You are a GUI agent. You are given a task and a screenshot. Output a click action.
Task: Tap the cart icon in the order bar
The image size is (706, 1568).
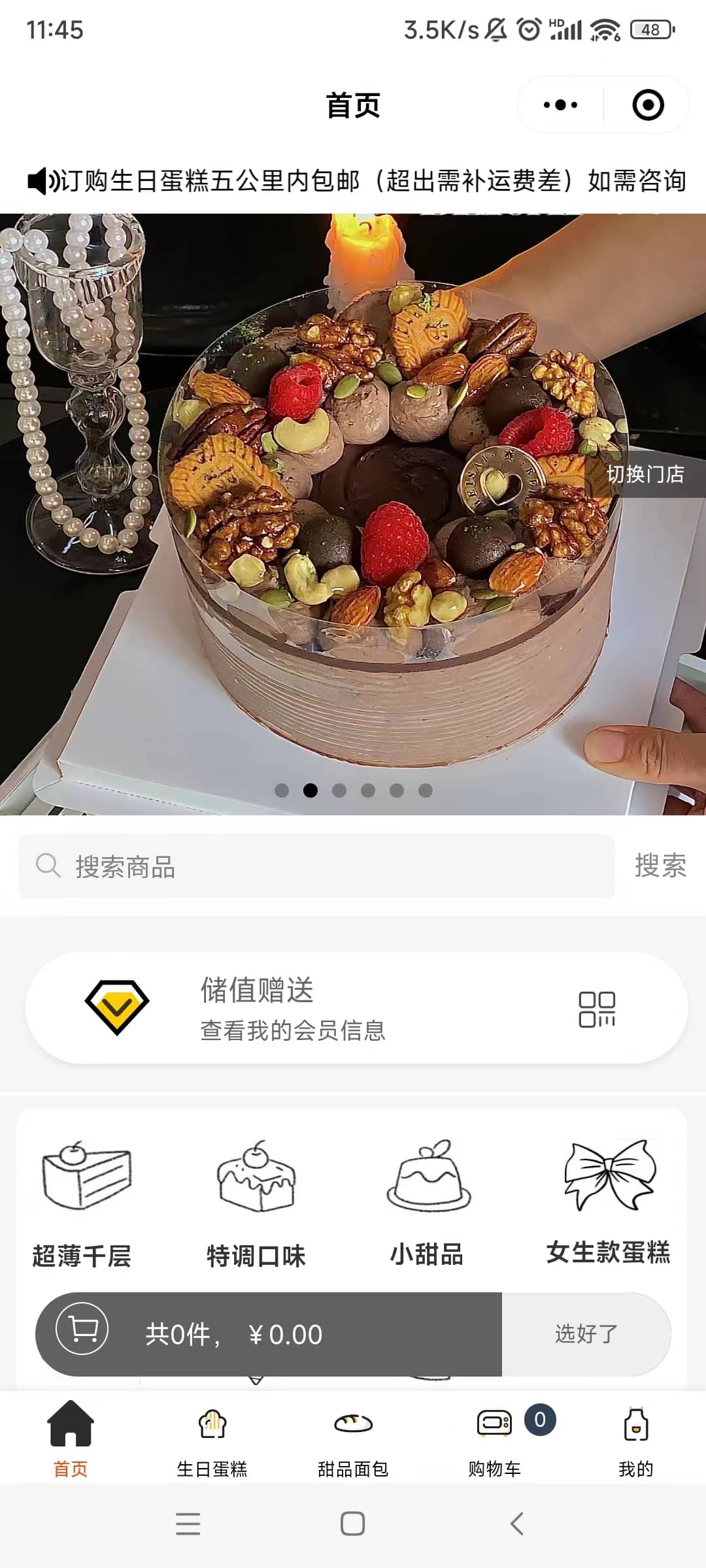click(x=82, y=1328)
